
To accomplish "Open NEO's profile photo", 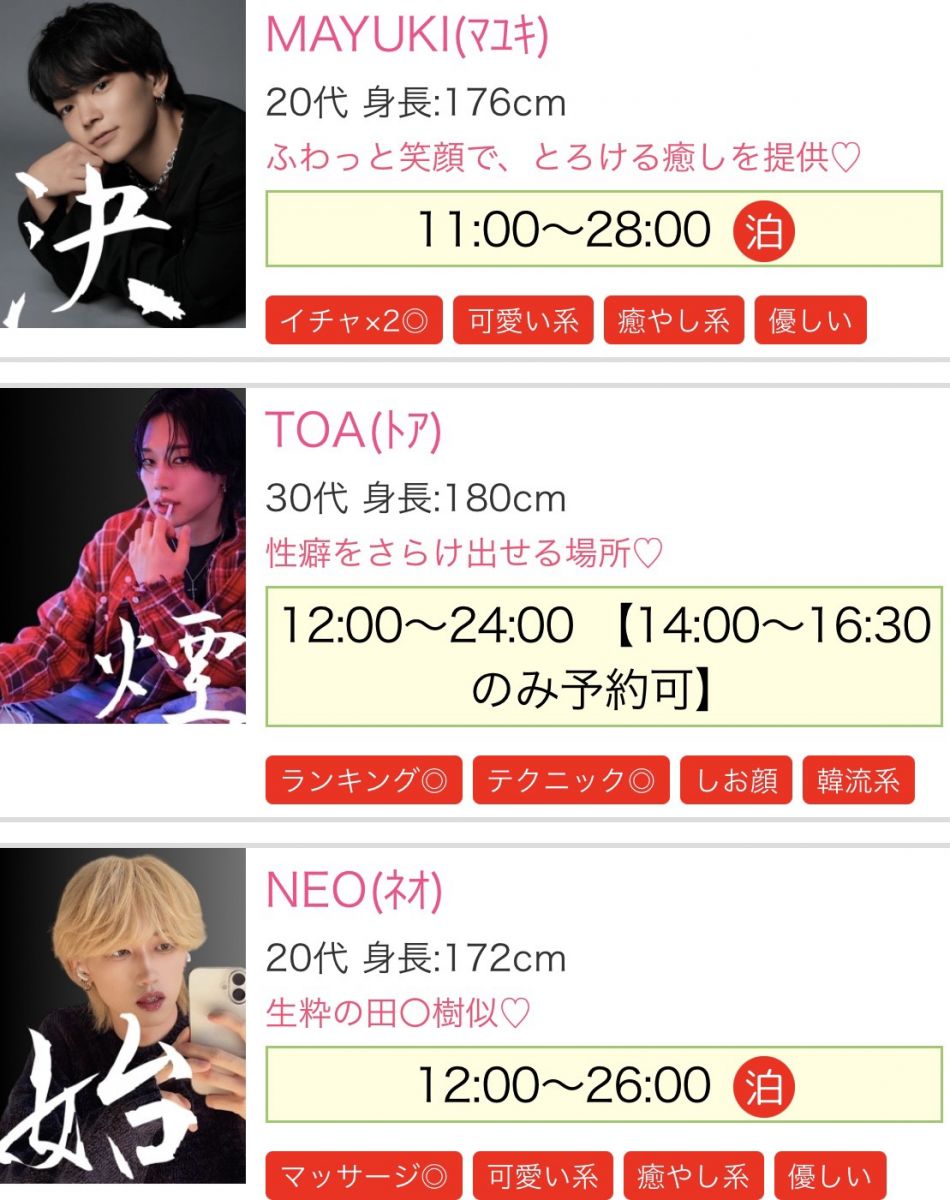I will tap(122, 1015).
